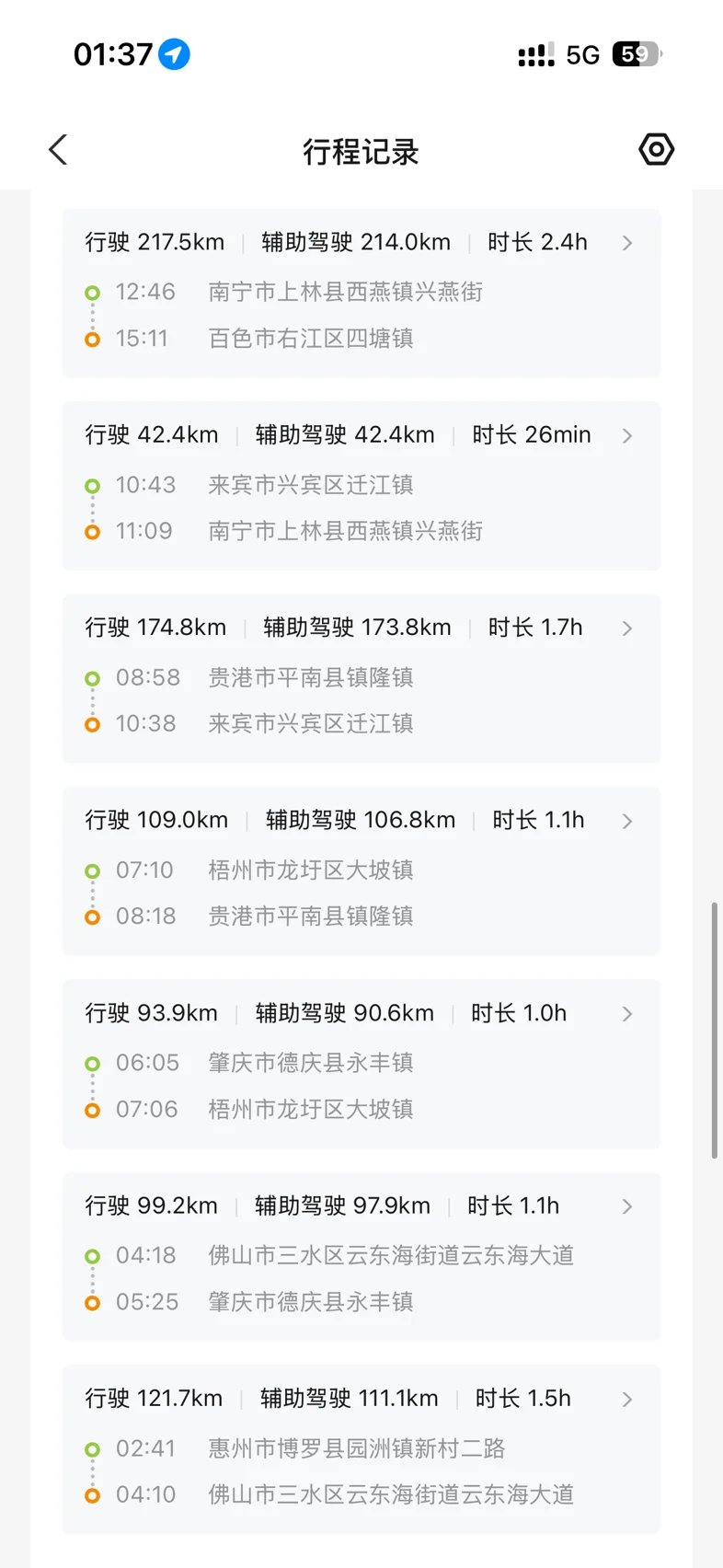
Task: Open the 93.9km trip starting at 06:05
Action: click(x=361, y=1064)
